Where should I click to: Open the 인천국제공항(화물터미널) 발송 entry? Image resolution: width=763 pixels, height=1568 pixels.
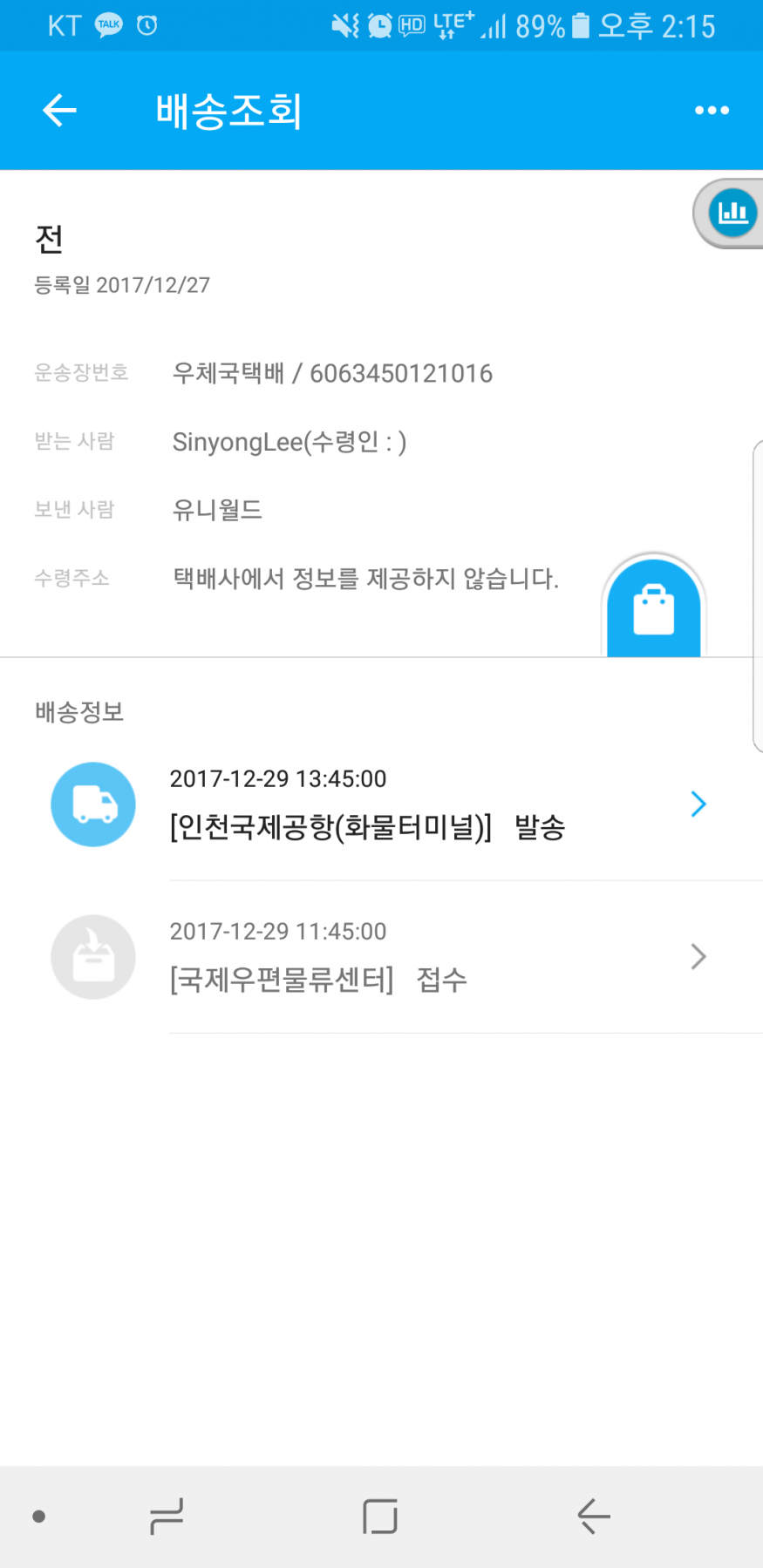point(436,804)
